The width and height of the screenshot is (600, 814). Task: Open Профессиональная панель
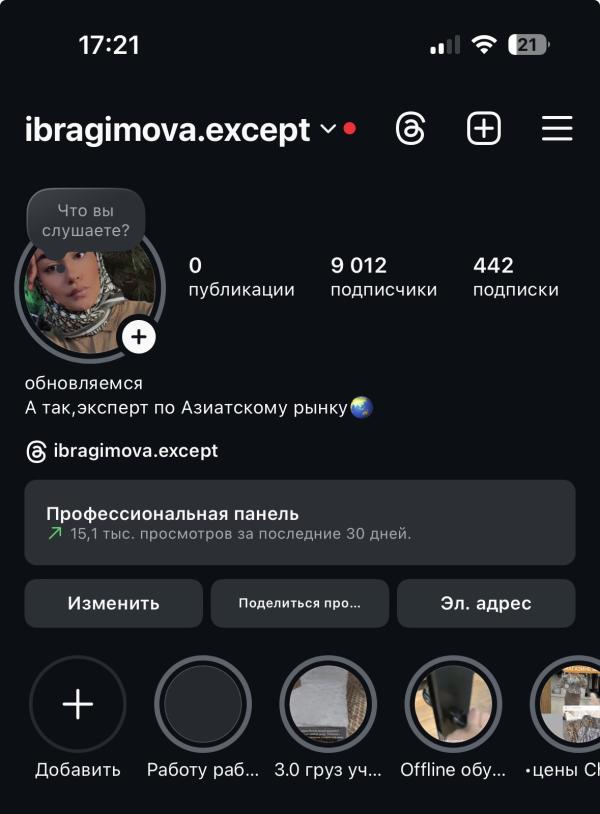pyautogui.click(x=300, y=523)
